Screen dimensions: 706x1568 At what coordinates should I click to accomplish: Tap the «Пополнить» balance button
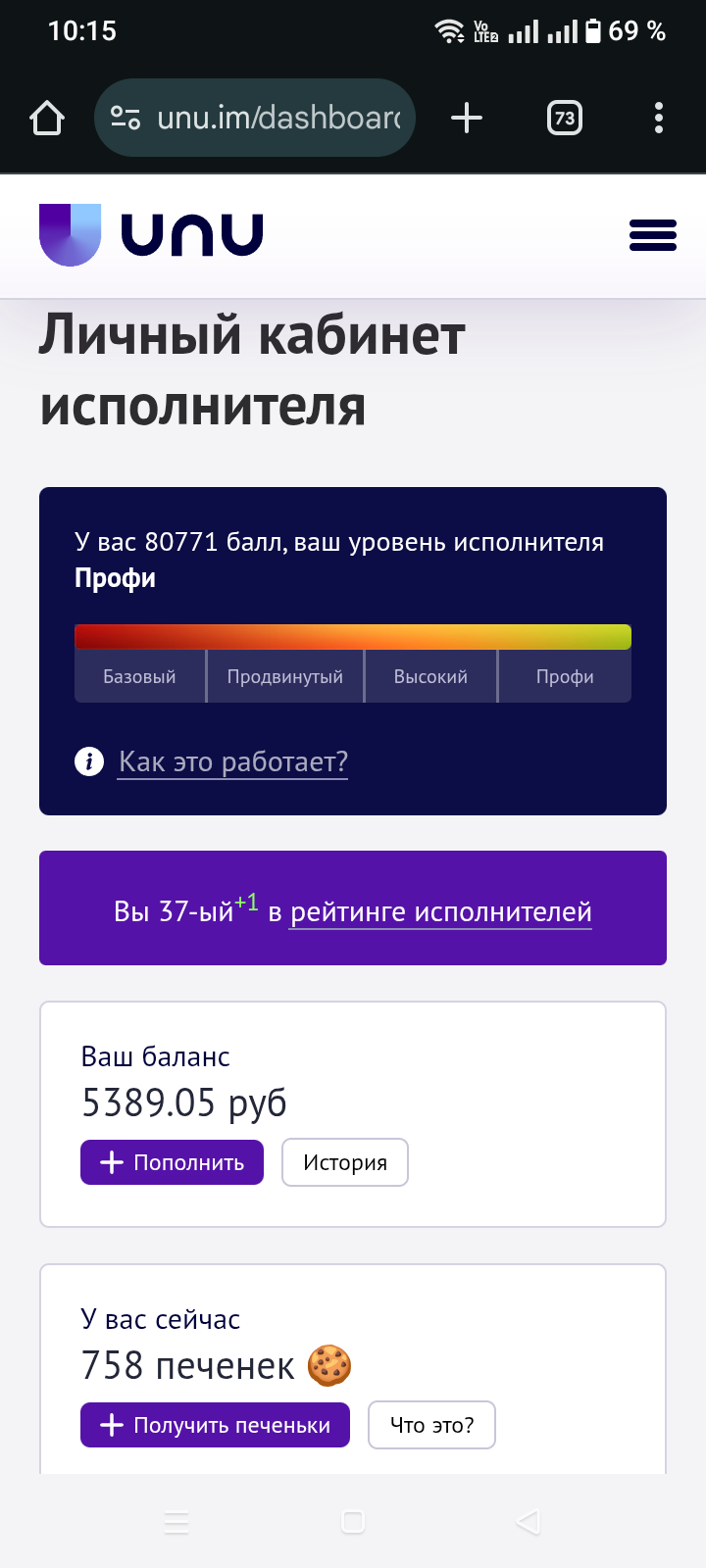[x=172, y=1162]
